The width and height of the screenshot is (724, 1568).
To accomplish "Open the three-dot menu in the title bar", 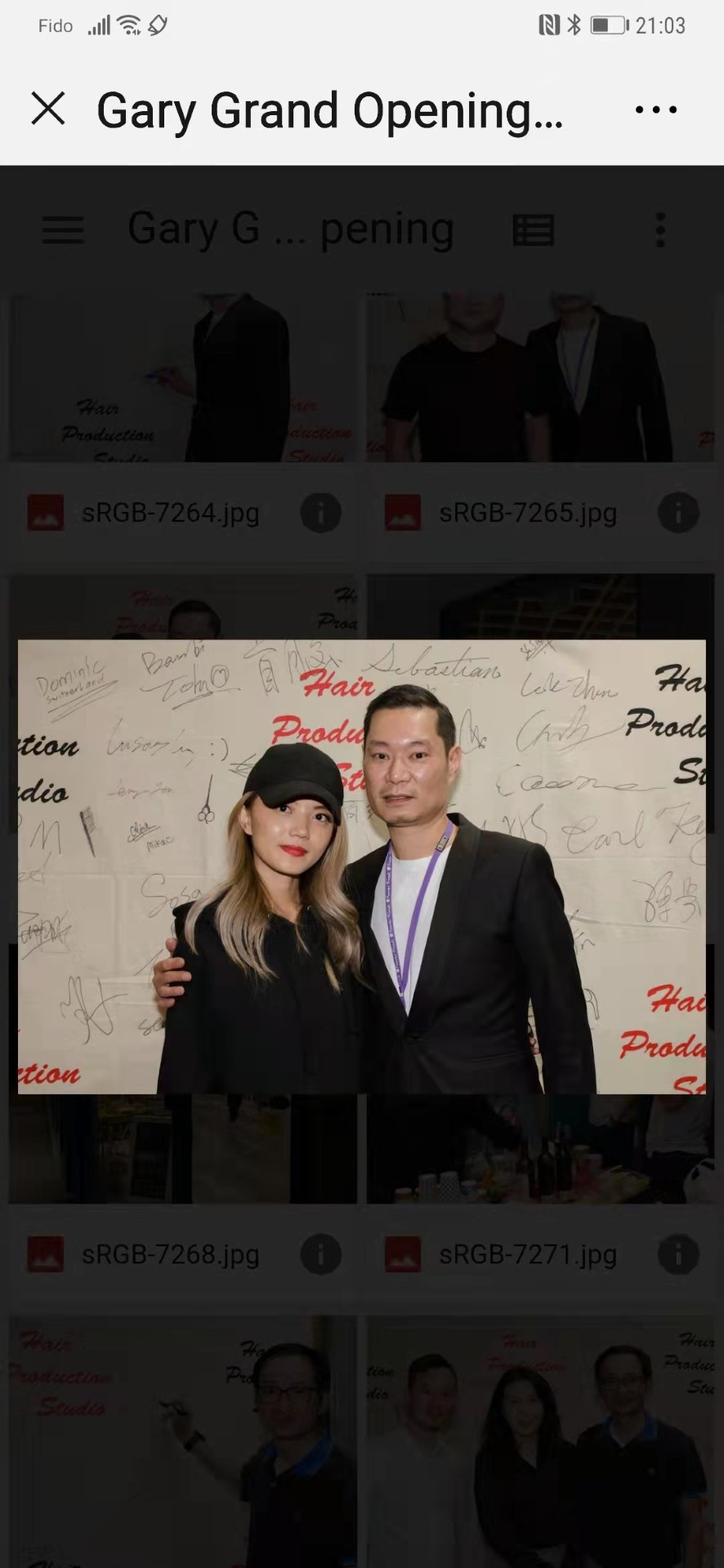I will tap(656, 109).
